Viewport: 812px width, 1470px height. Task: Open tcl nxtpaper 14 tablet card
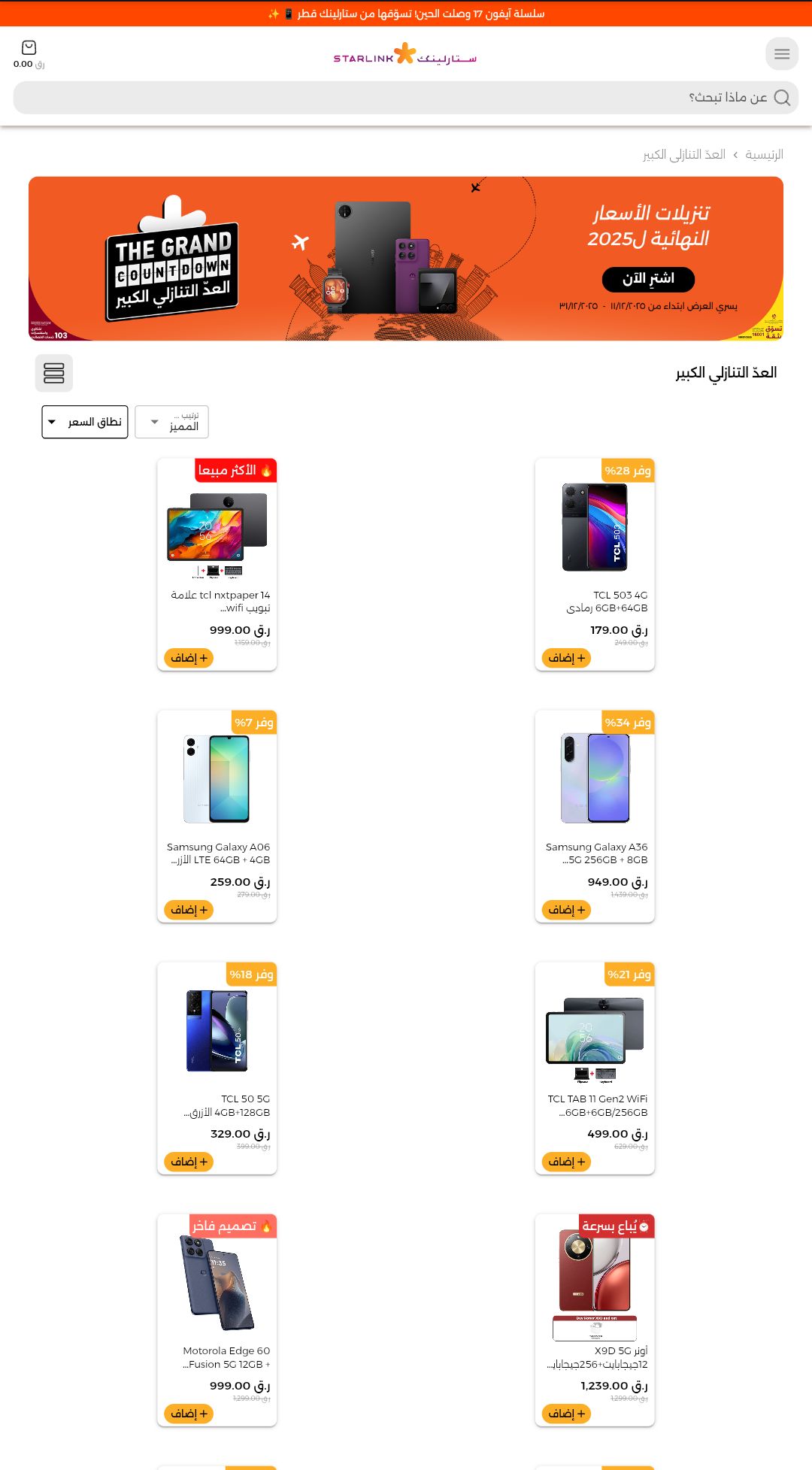click(217, 541)
